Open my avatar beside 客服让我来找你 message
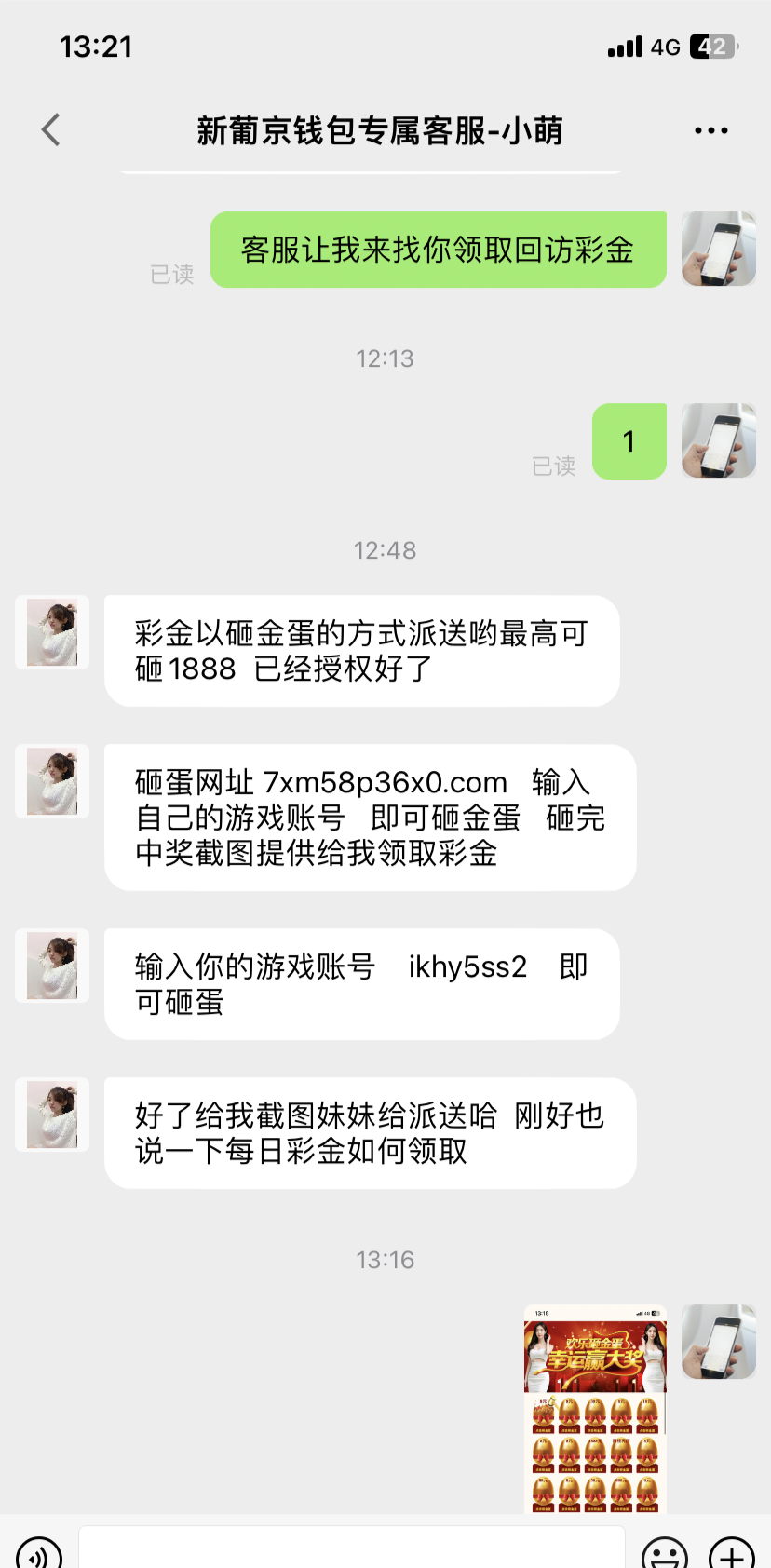The image size is (771, 1568). tap(718, 249)
